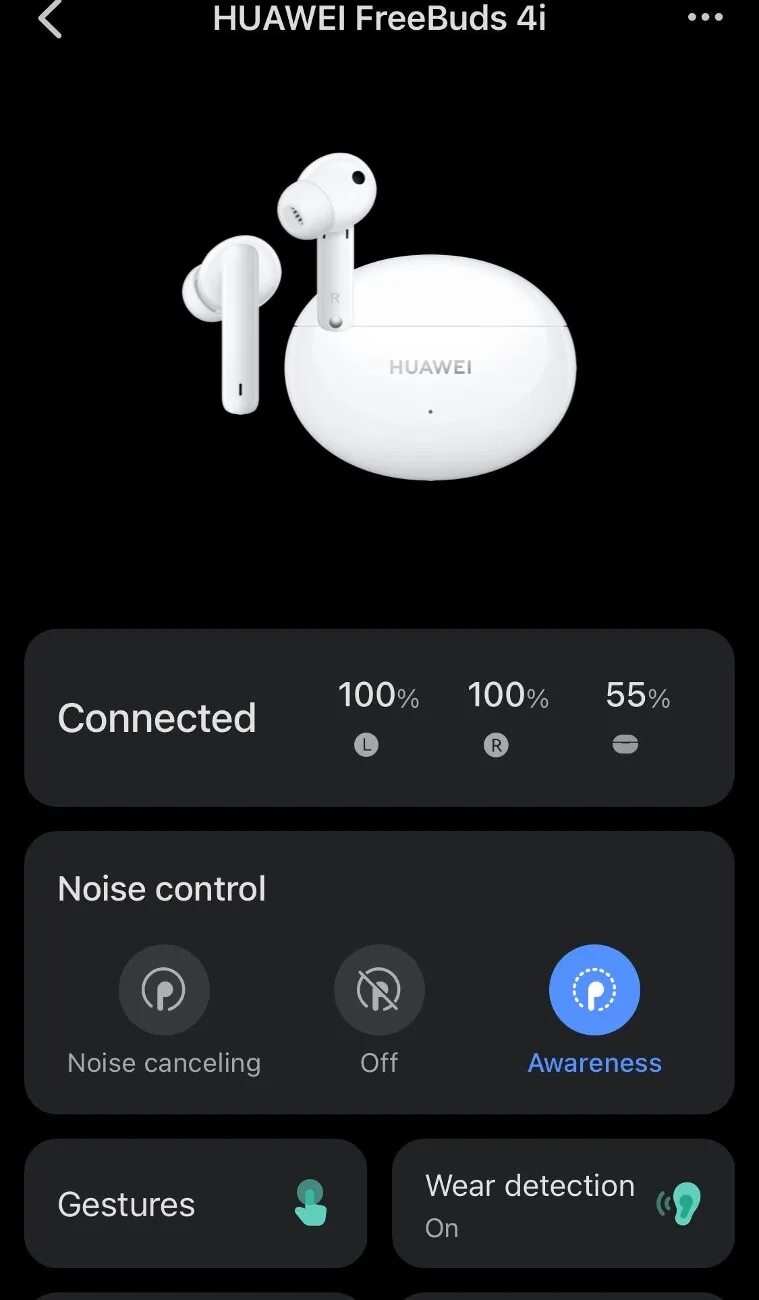Open the Gestures settings card

click(195, 1203)
